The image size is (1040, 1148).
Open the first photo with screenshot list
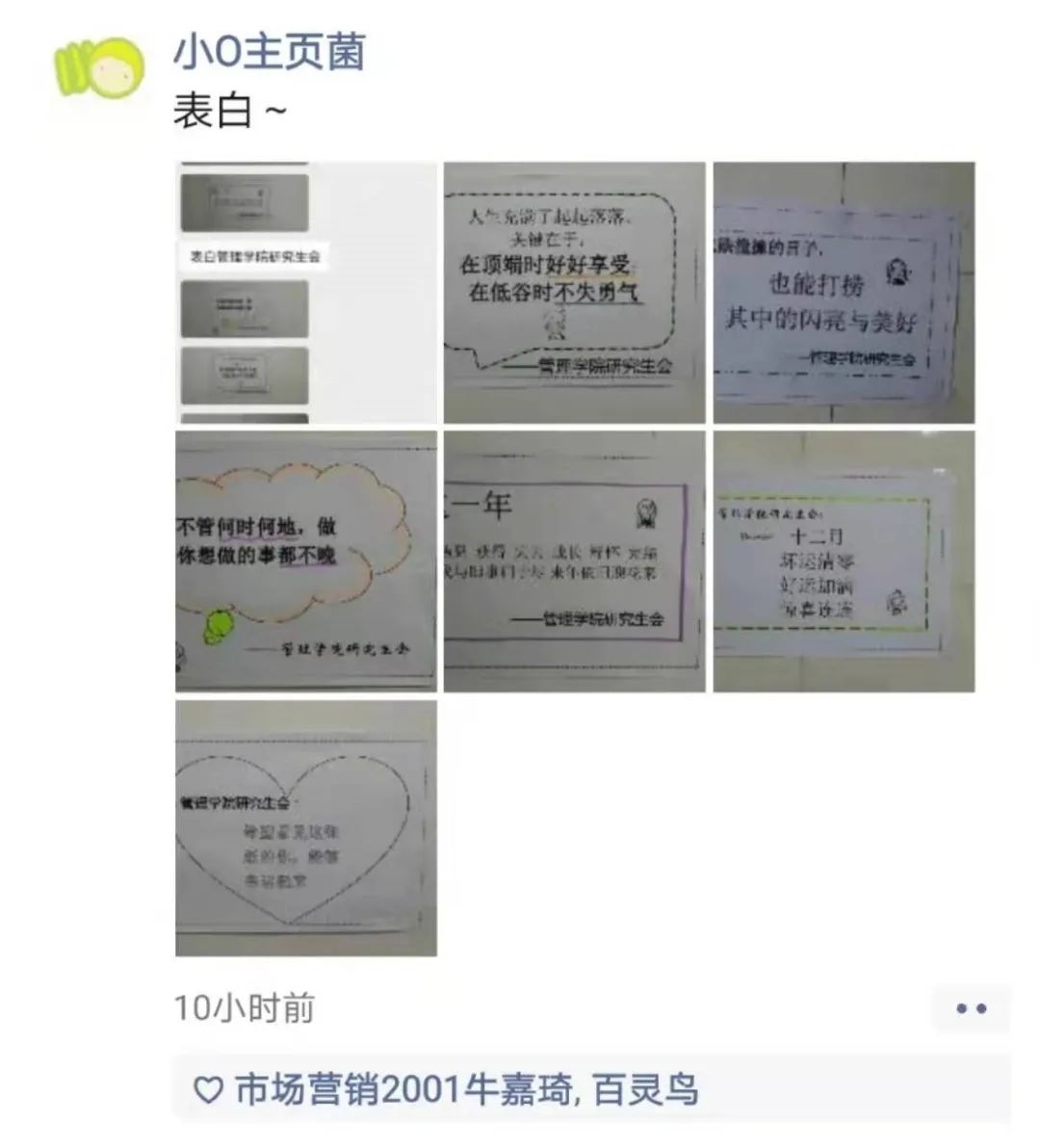pyautogui.click(x=305, y=293)
